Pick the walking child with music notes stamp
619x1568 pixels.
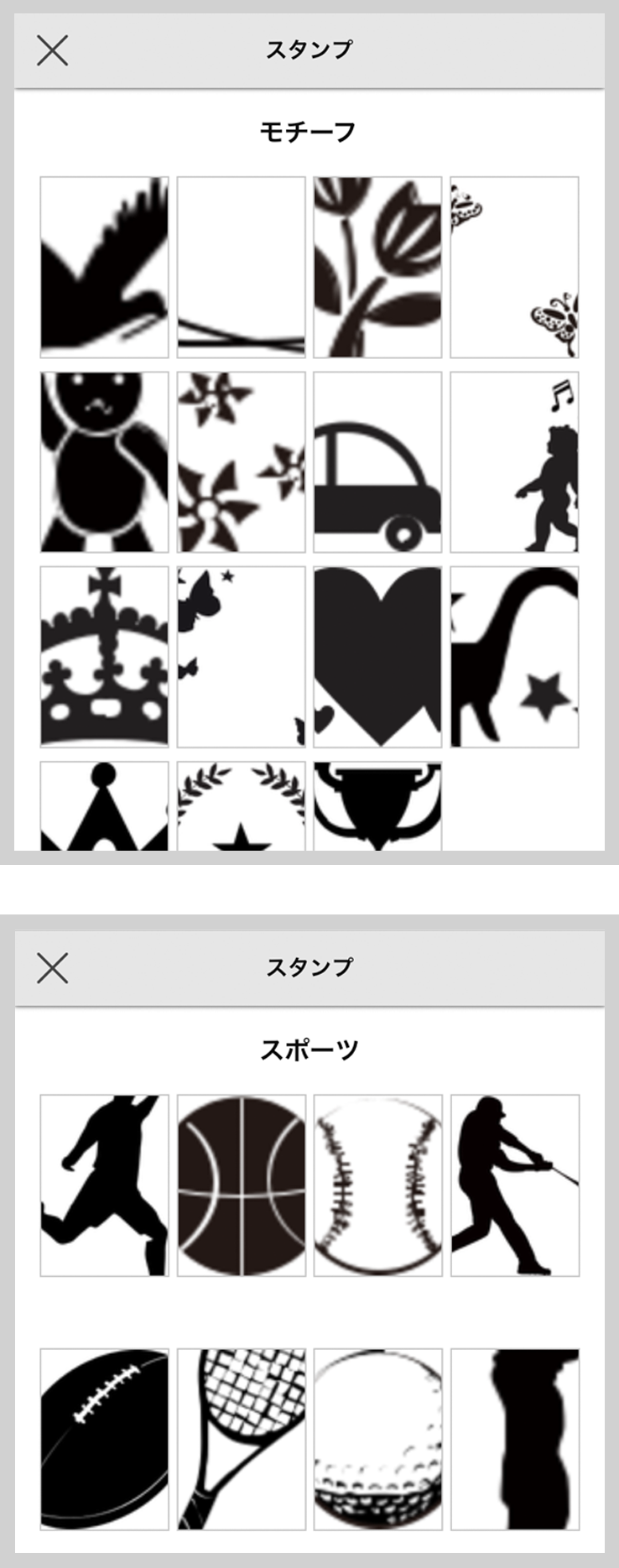pyautogui.click(x=514, y=462)
